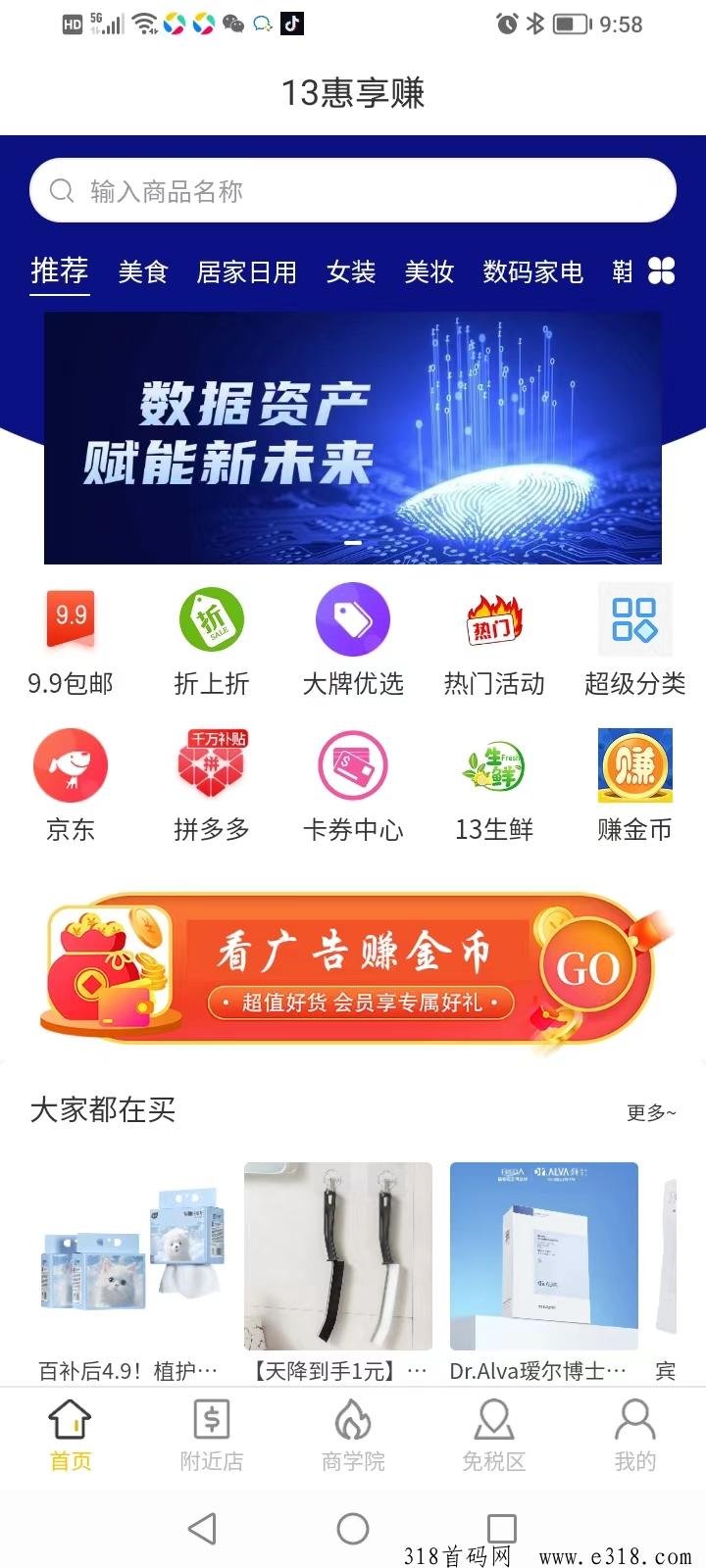Open the all-categories grid icon
The width and height of the screenshot is (706, 1568).
pyautogui.click(x=662, y=271)
